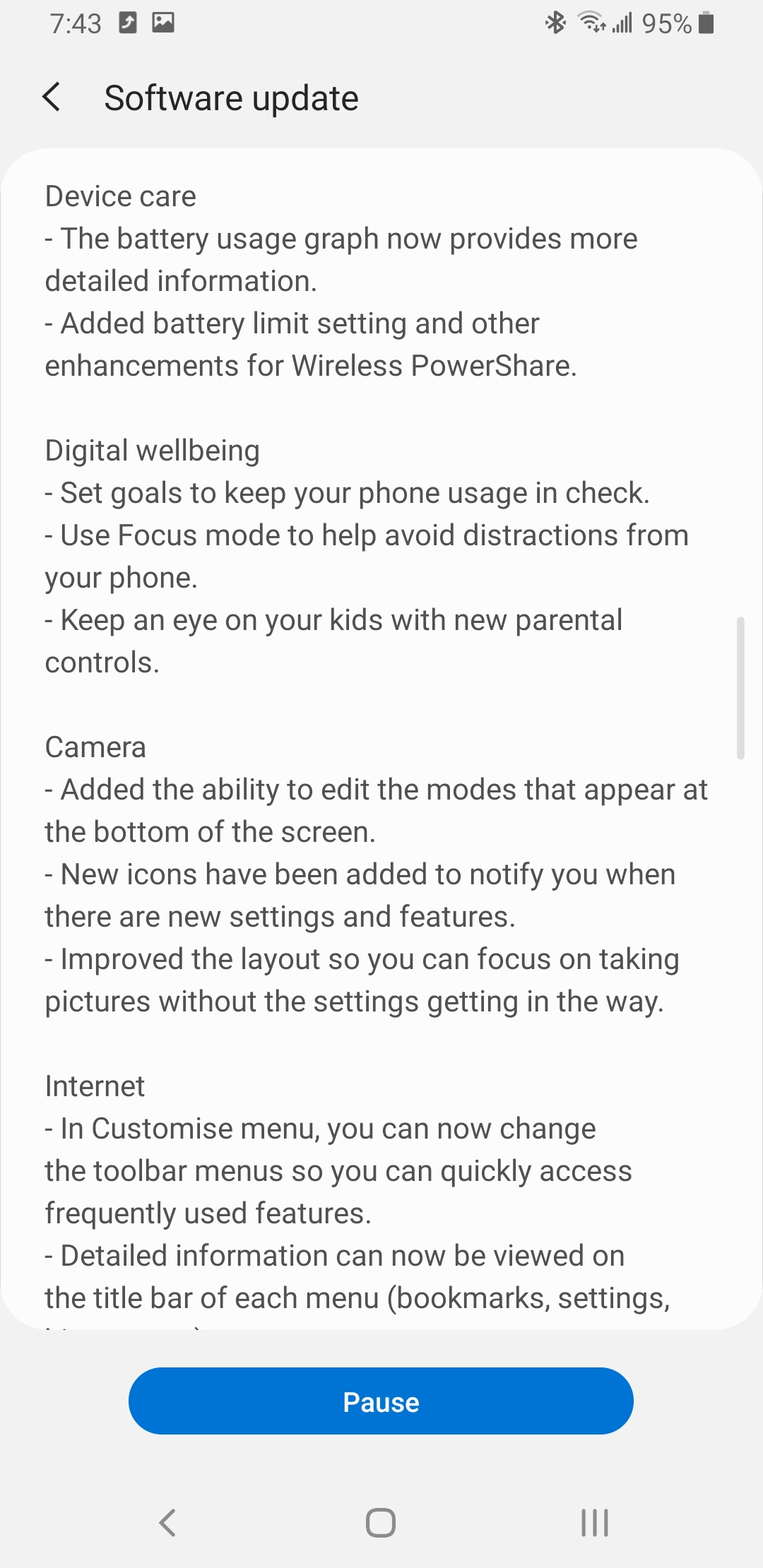Tap the system back button
The image size is (763, 1568).
point(167,1523)
